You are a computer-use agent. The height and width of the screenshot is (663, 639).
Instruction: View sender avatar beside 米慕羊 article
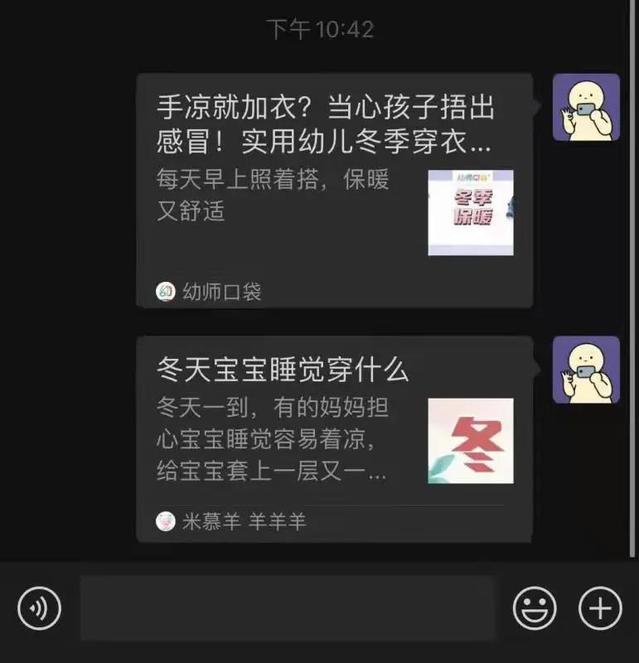point(586,369)
